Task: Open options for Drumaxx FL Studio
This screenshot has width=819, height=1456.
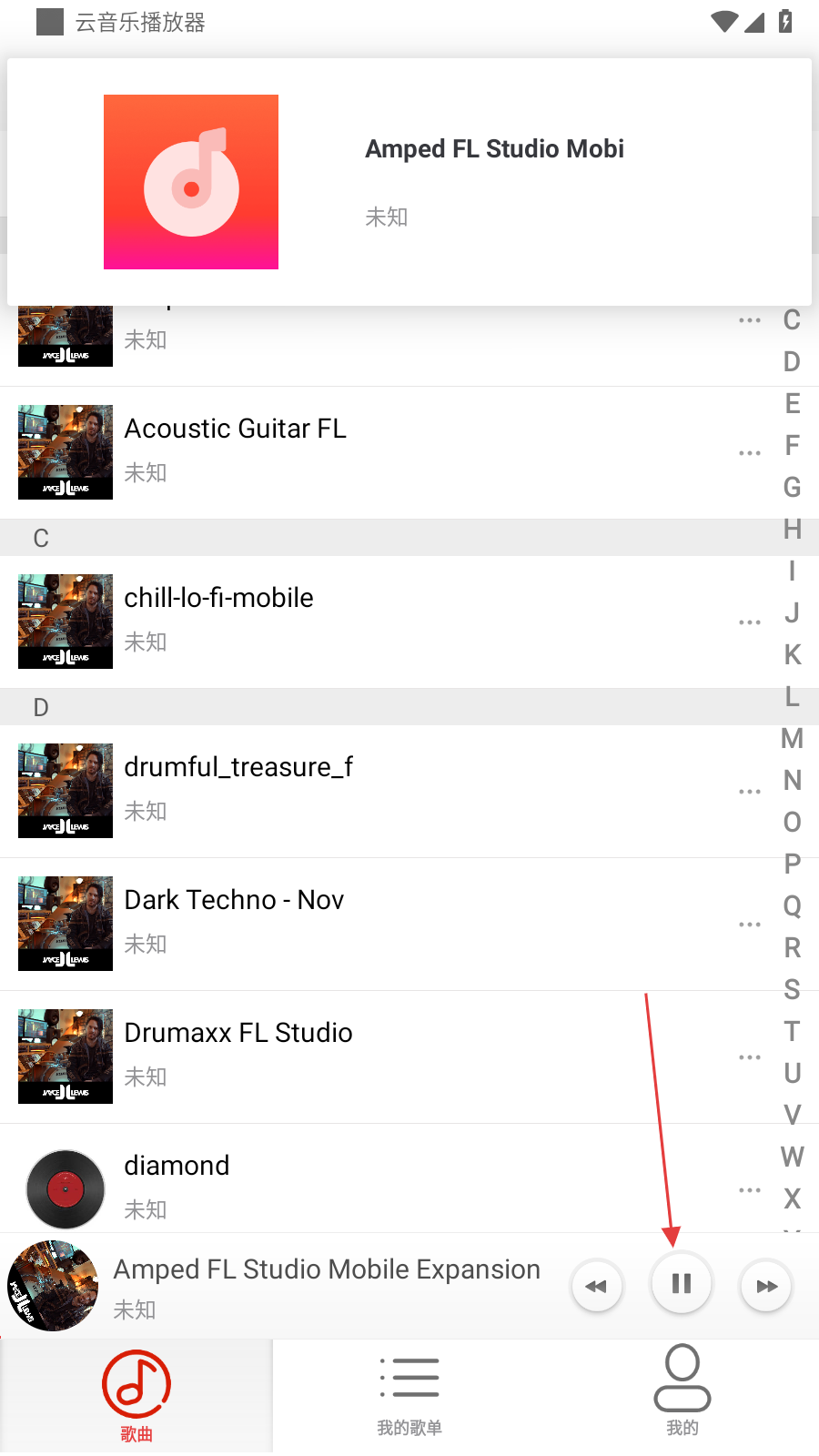Action: pos(750,1057)
